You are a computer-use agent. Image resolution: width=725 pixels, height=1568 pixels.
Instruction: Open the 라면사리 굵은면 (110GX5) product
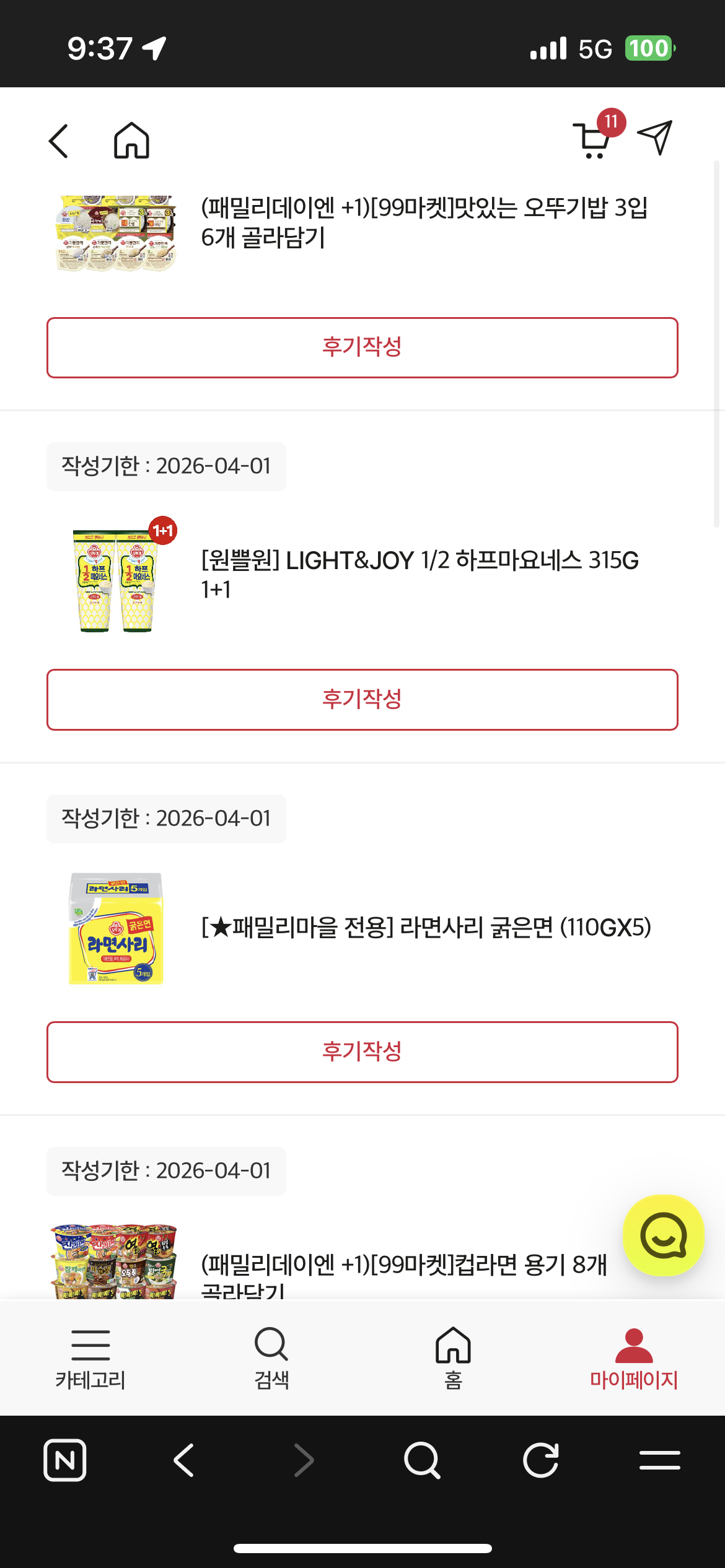pyautogui.click(x=426, y=928)
